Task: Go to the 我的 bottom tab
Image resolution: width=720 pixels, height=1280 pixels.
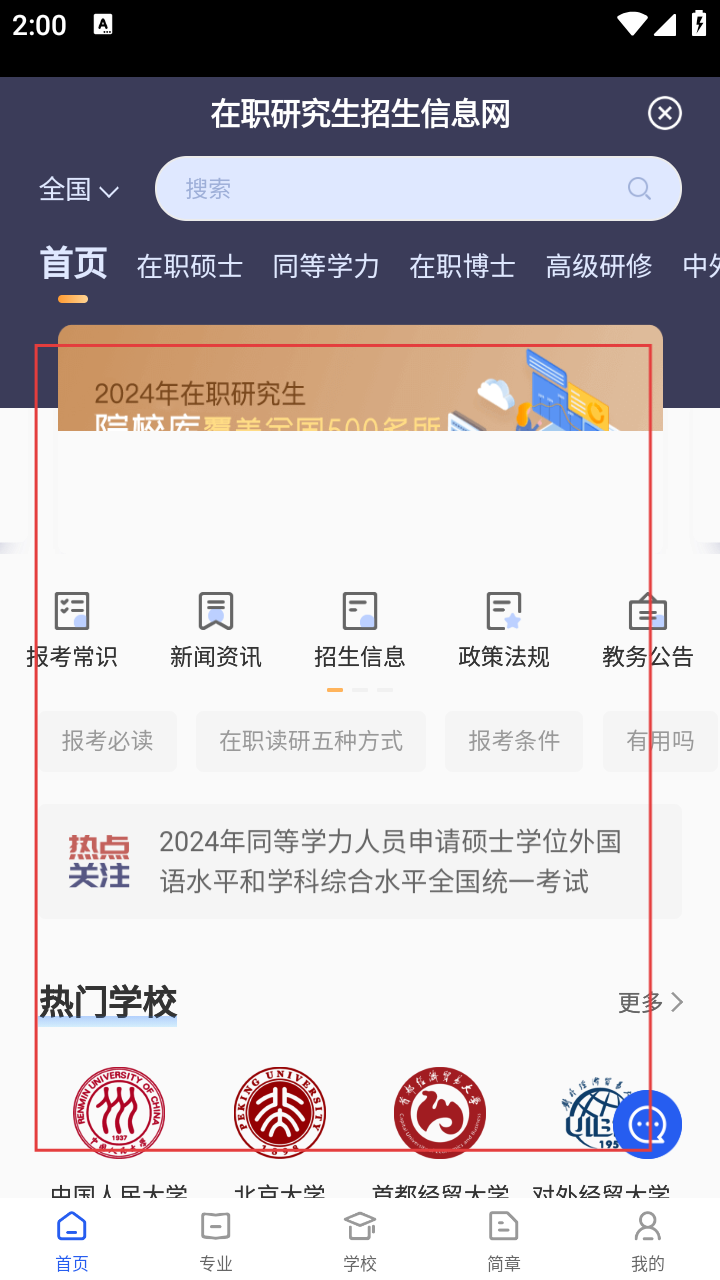Action: (648, 1240)
